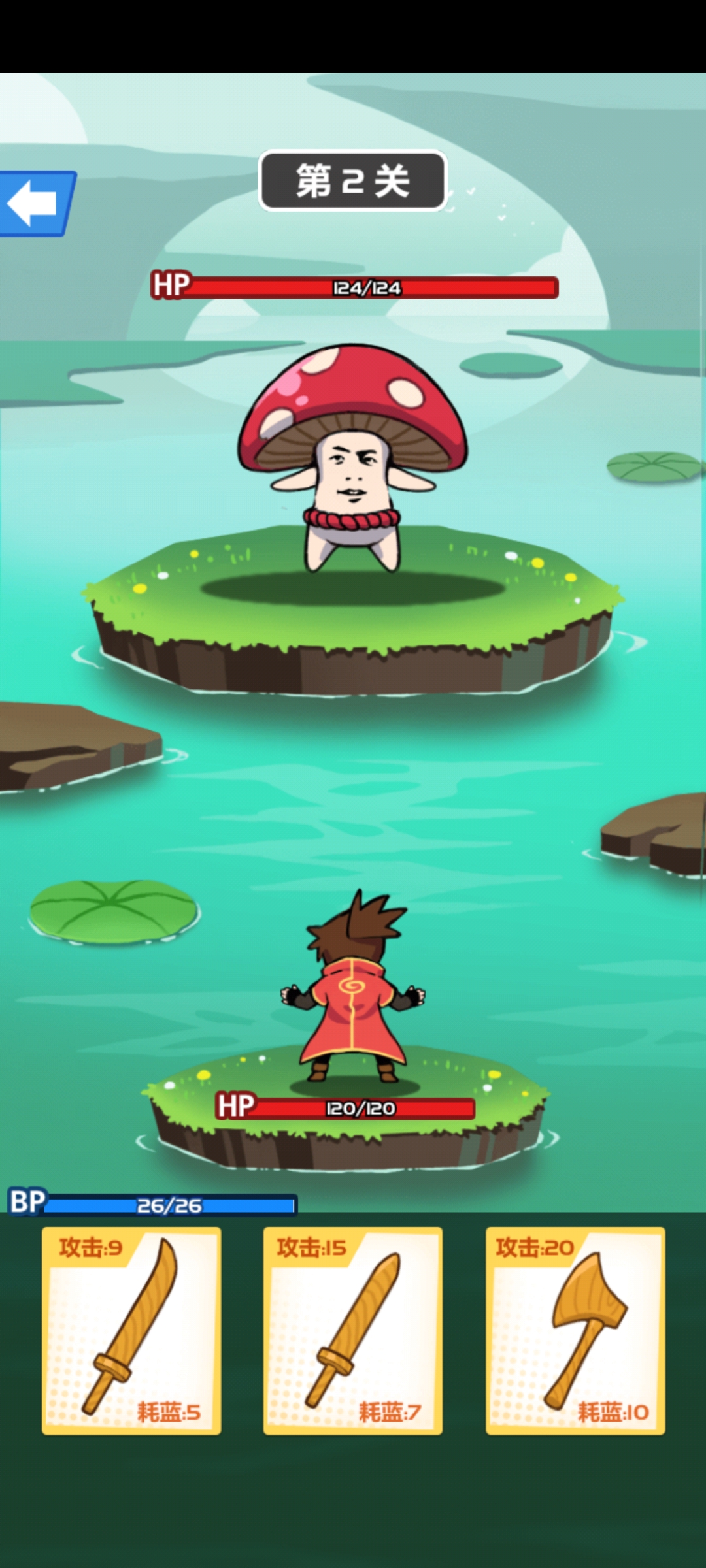Use the attack 9 wooden blade card
The height and width of the screenshot is (1568, 706).
(x=131, y=1330)
